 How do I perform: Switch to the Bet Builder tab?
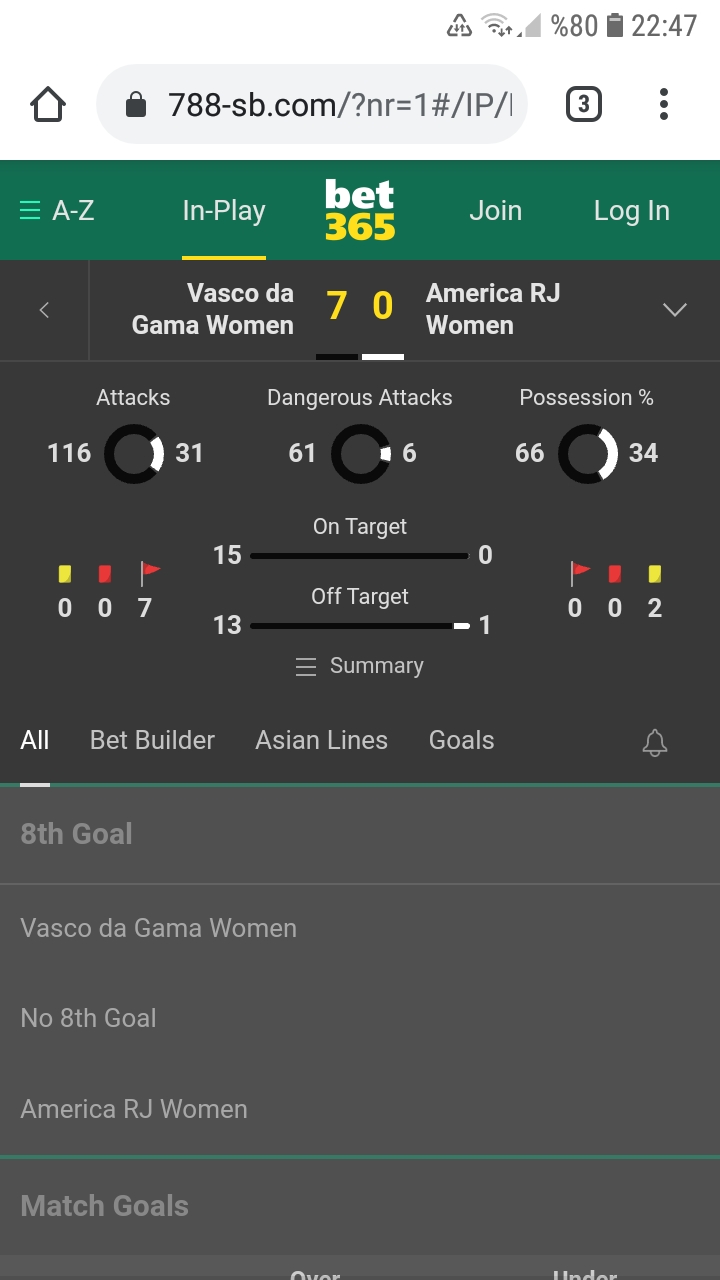(152, 740)
